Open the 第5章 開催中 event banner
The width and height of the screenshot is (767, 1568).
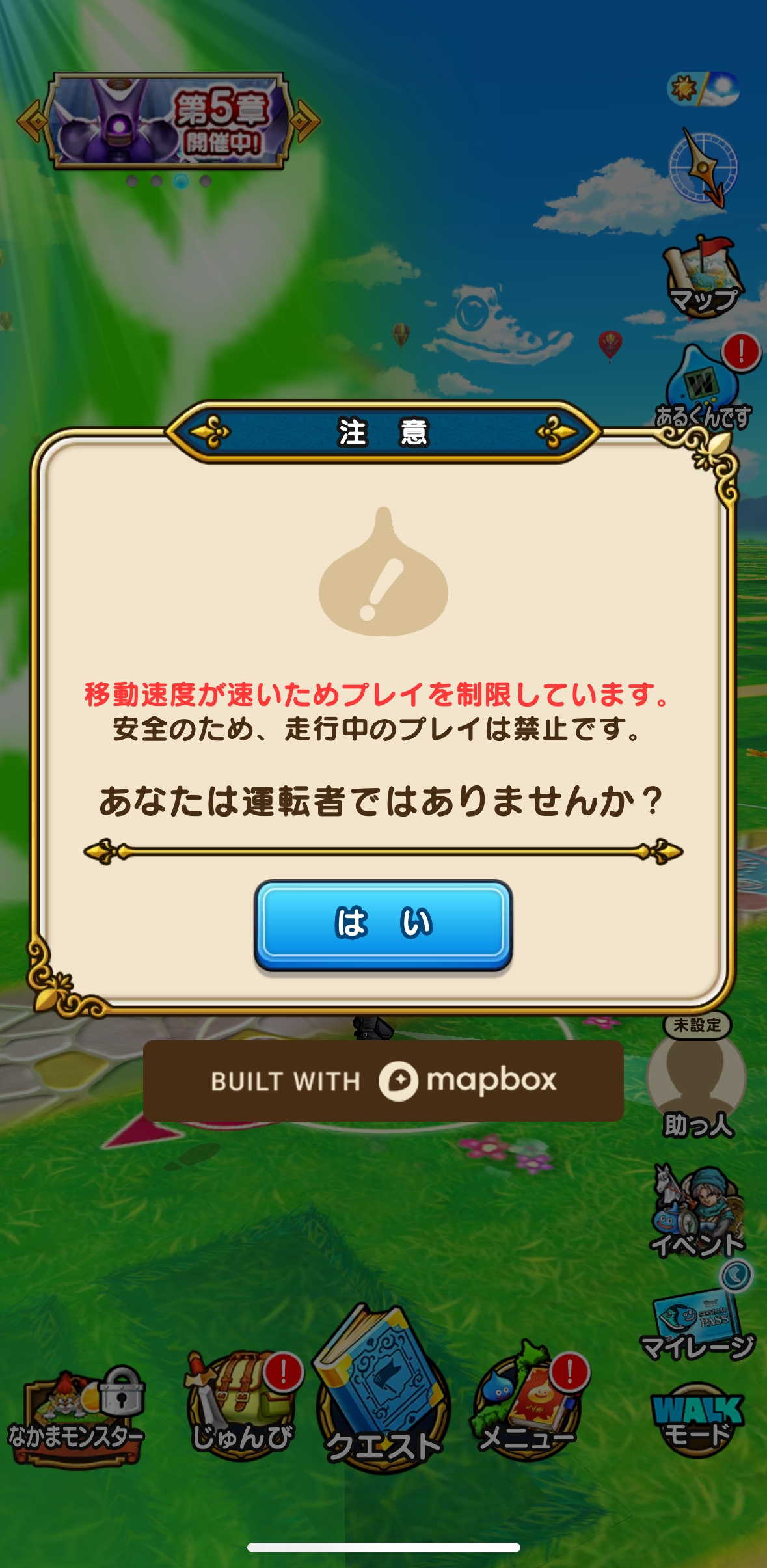coord(169,121)
